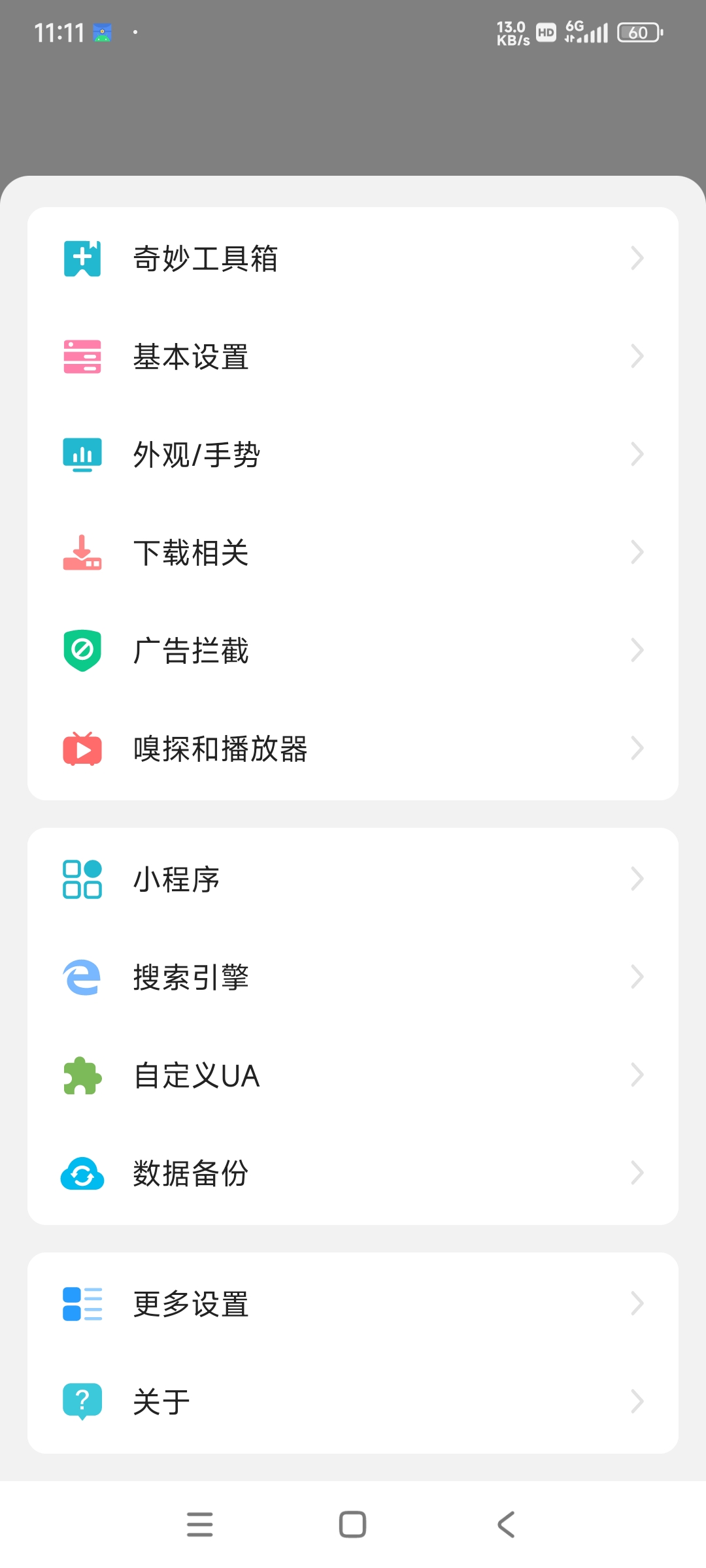Screen dimensions: 706x1568
Task: Open 广告拦截 ad blocking settings
Action: coord(353,651)
